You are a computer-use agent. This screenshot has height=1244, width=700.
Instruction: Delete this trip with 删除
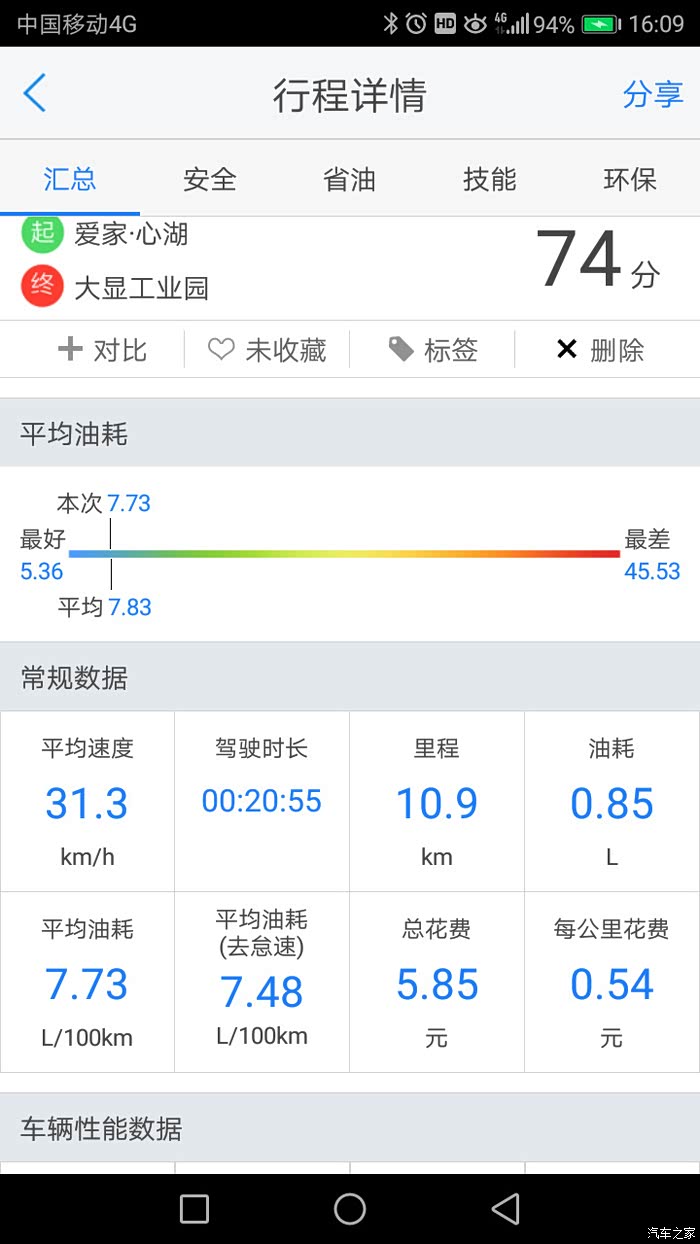point(600,350)
